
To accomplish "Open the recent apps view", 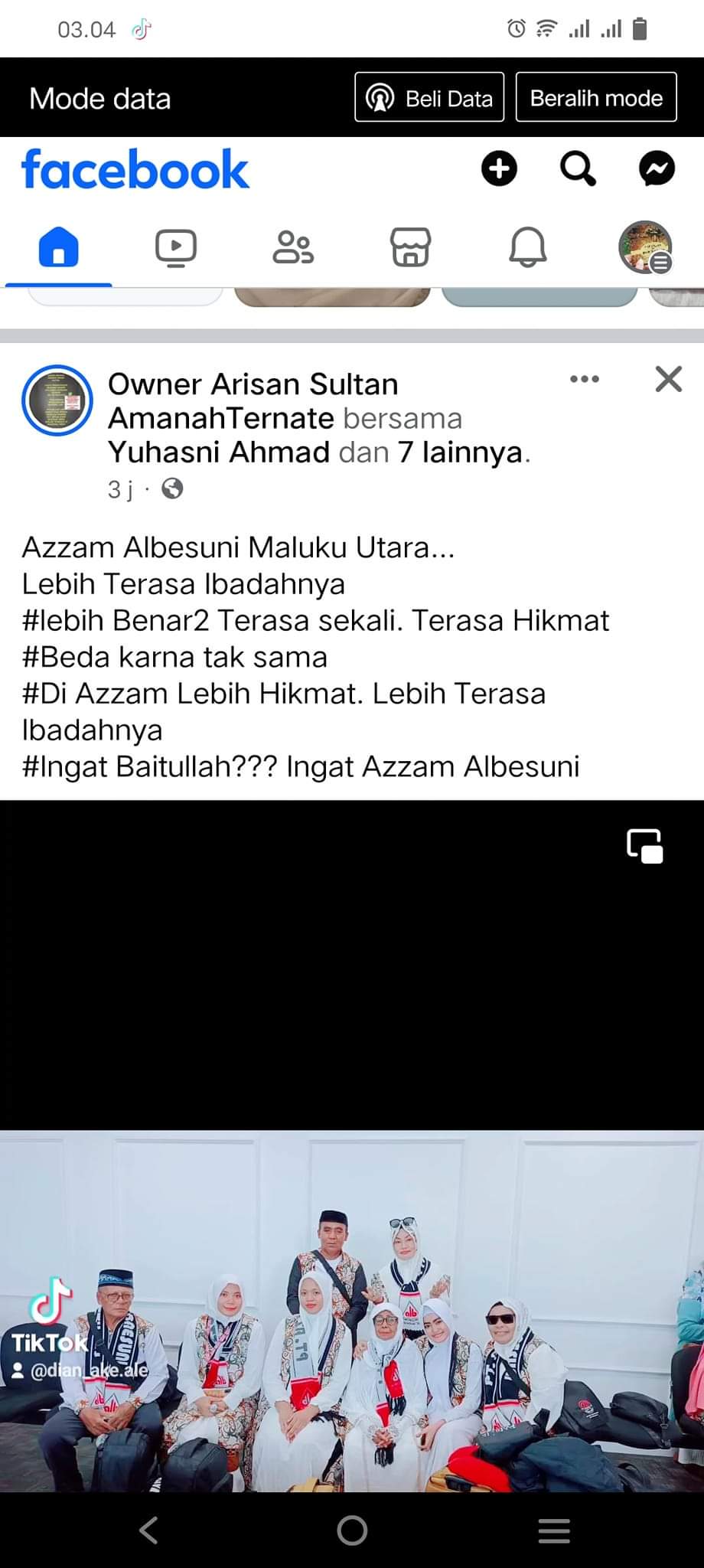I will [554, 1530].
